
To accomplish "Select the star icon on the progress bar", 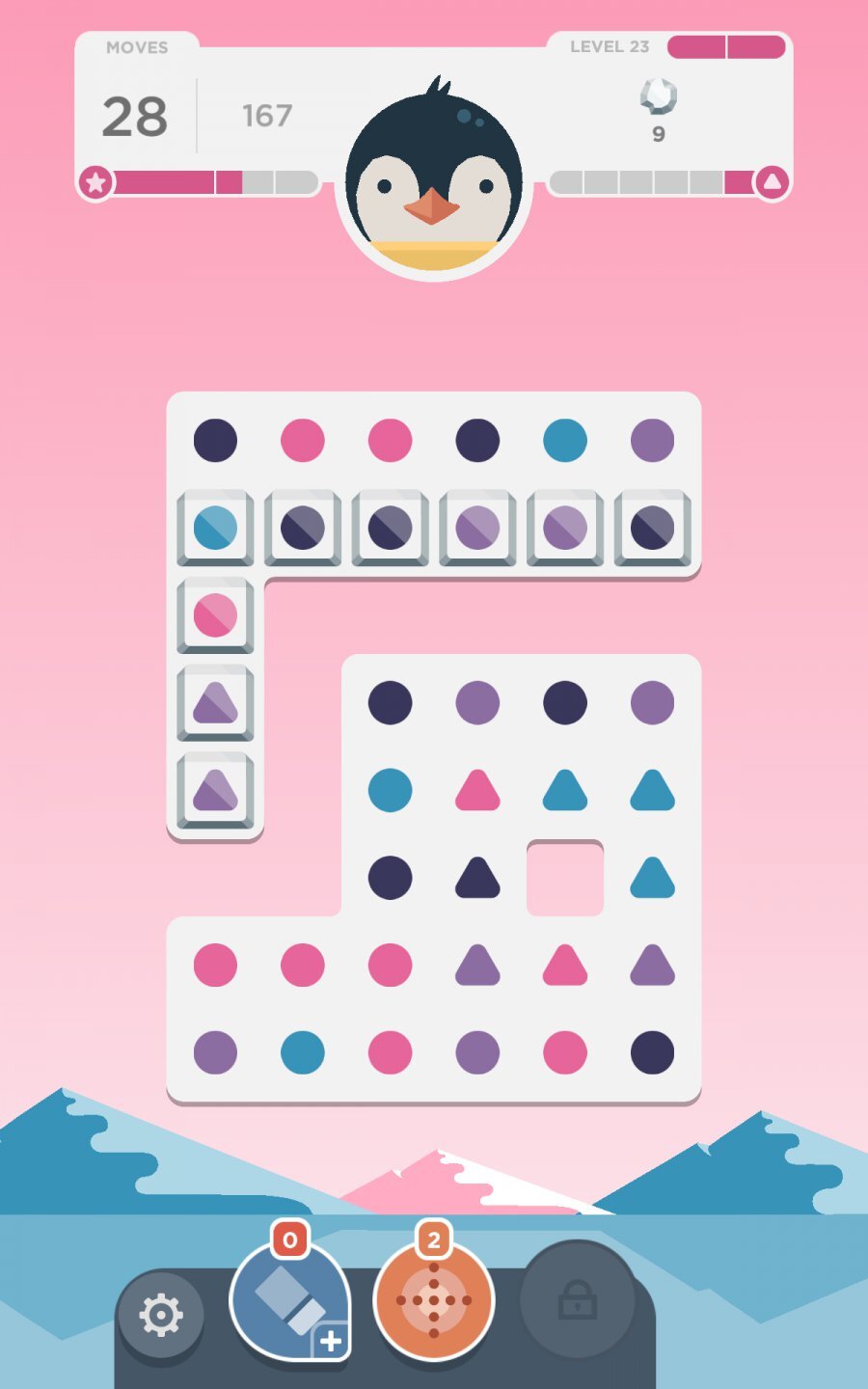I will tap(95, 179).
